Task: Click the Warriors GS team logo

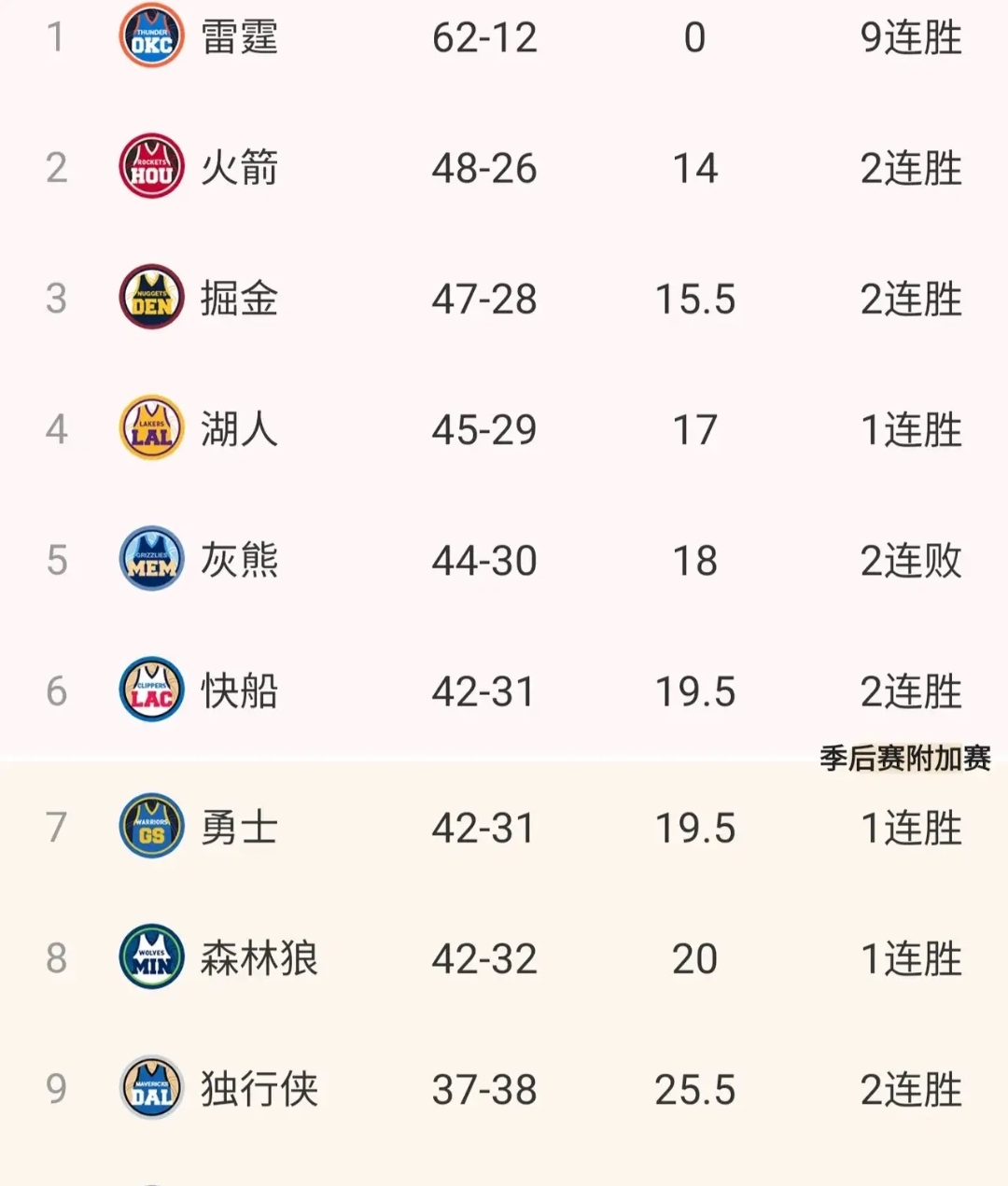Action: coord(151,827)
